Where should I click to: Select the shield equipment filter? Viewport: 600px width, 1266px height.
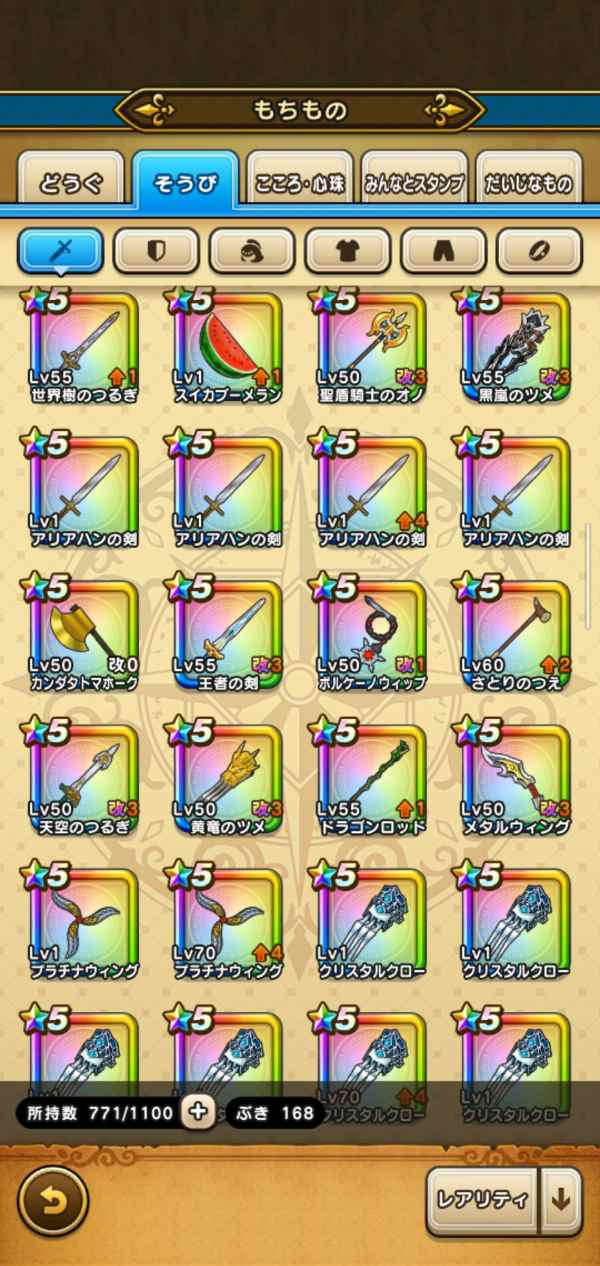click(x=155, y=250)
